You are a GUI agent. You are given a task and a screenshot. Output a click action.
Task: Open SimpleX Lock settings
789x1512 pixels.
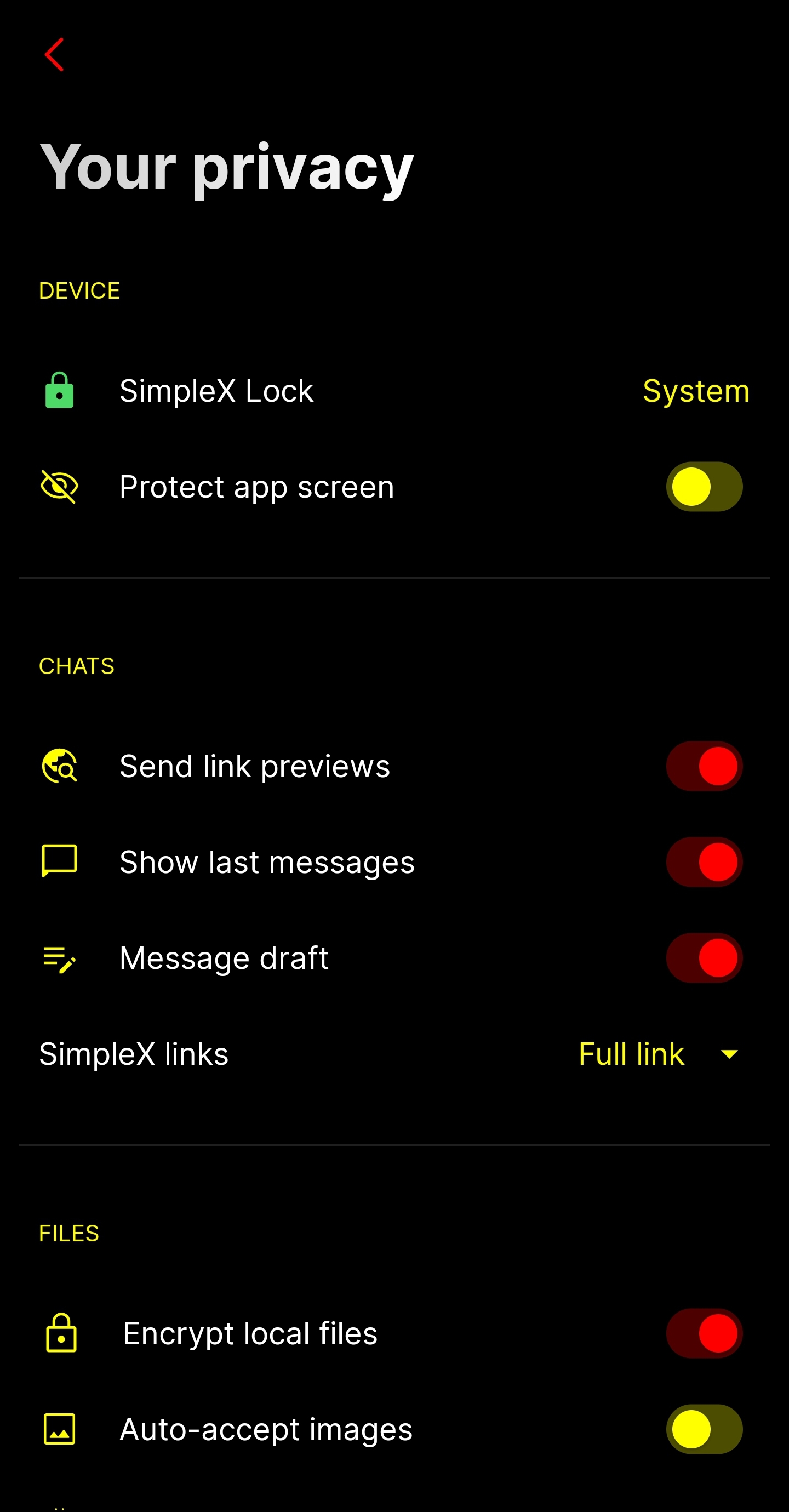393,391
